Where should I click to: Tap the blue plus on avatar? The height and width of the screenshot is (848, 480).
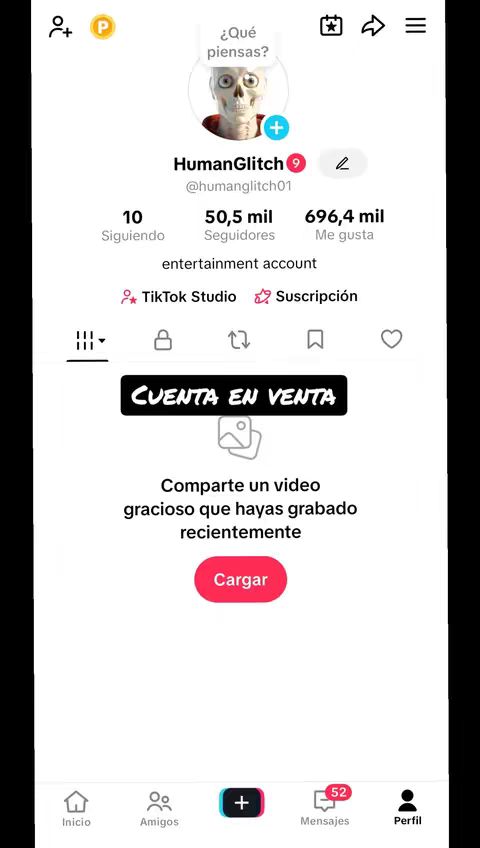[x=276, y=128]
